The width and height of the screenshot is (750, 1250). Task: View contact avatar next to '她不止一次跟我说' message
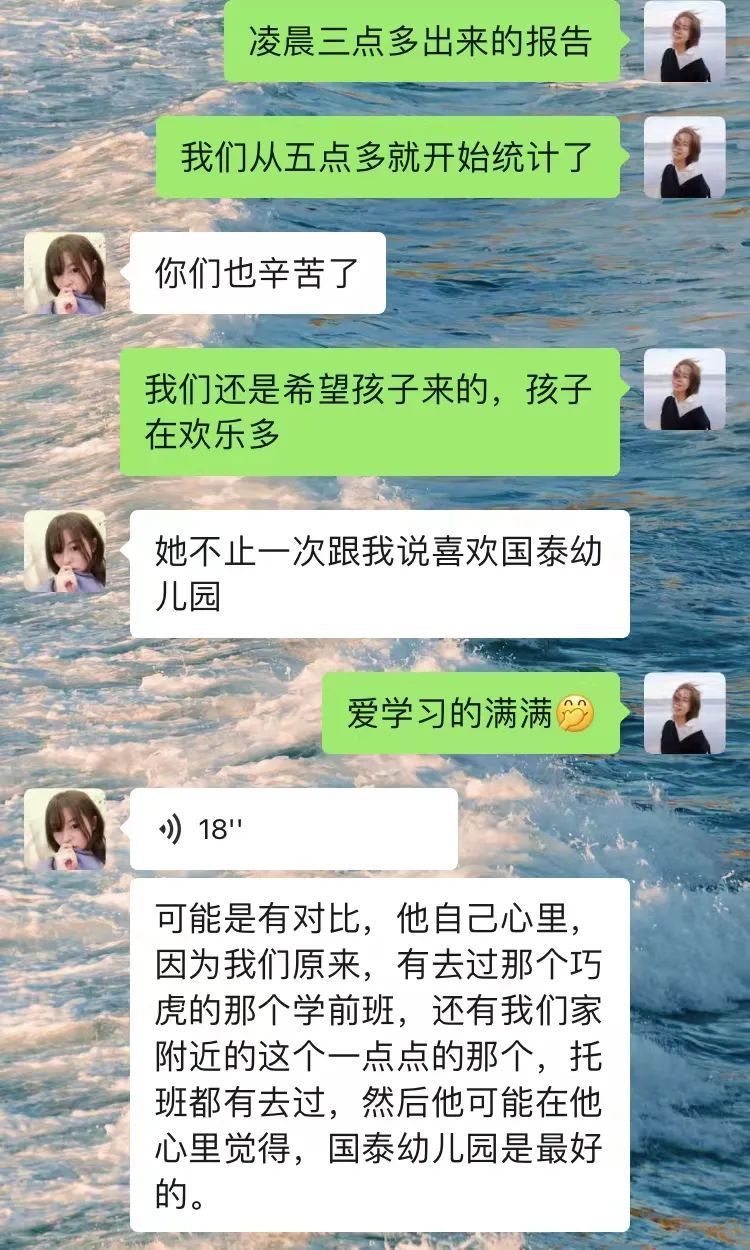(65, 551)
